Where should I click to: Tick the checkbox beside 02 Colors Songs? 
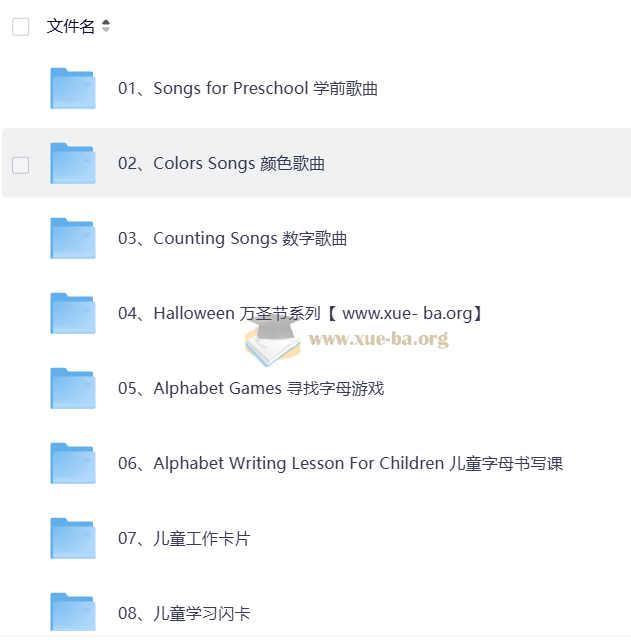coord(20,164)
